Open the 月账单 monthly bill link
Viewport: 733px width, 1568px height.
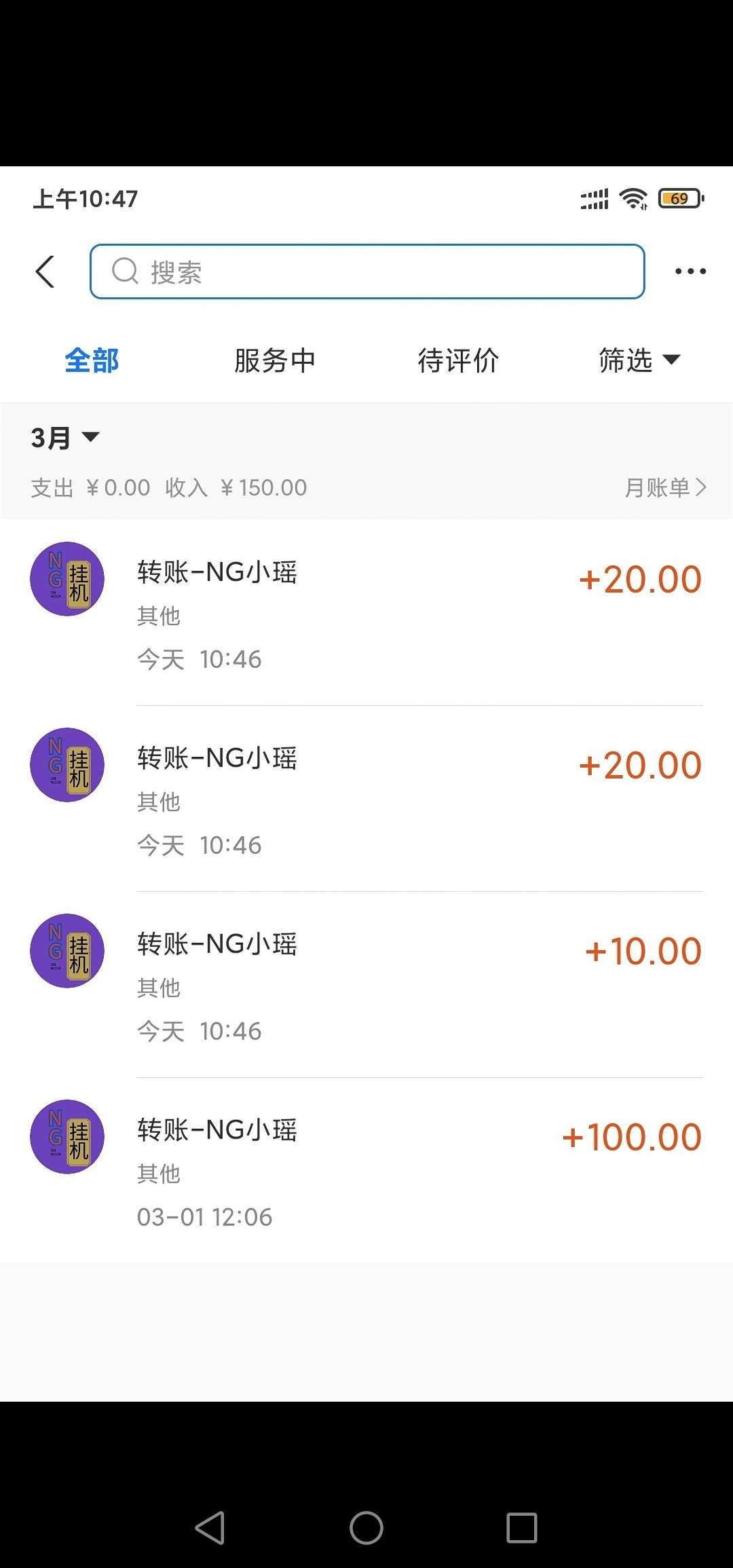[x=666, y=487]
